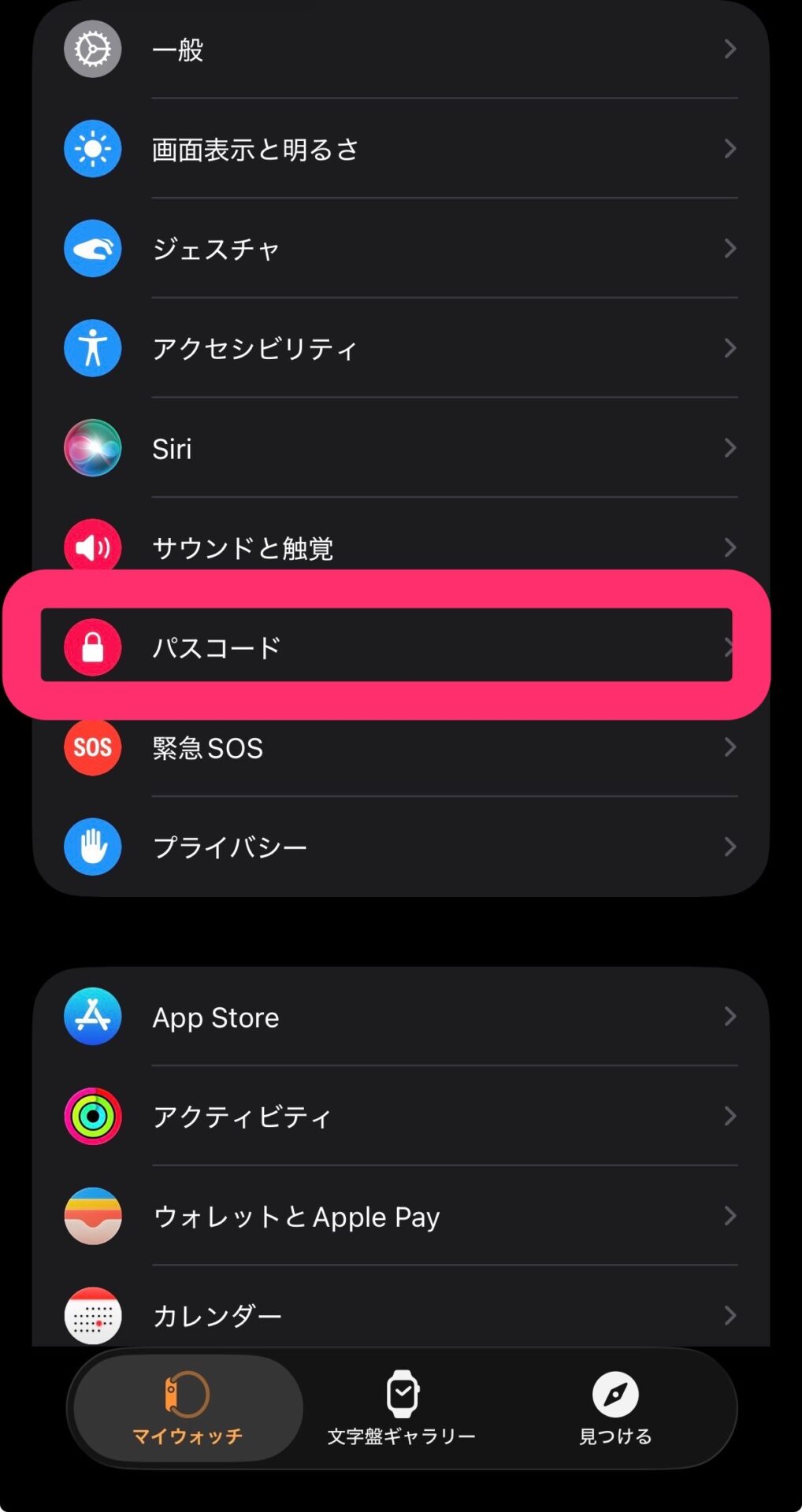Open ウォレットとApple Pay settings
802x1512 pixels.
pos(400,1216)
